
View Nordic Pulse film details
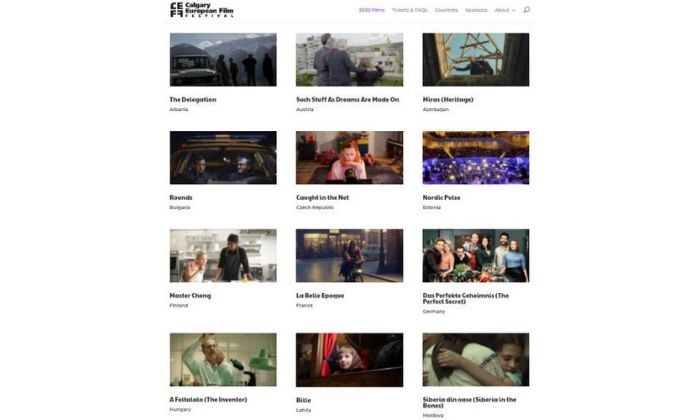click(475, 158)
